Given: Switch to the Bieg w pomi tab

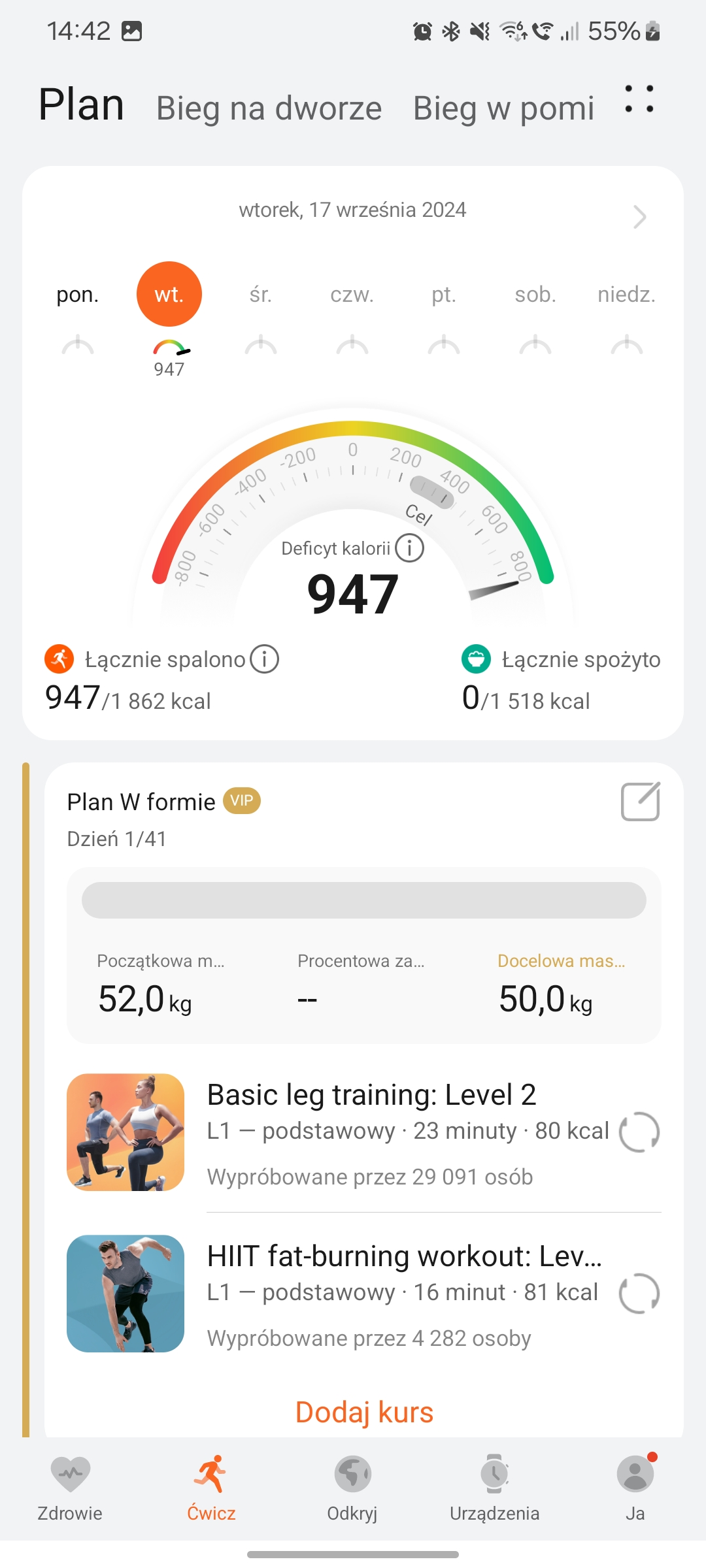Looking at the screenshot, I should tap(503, 108).
